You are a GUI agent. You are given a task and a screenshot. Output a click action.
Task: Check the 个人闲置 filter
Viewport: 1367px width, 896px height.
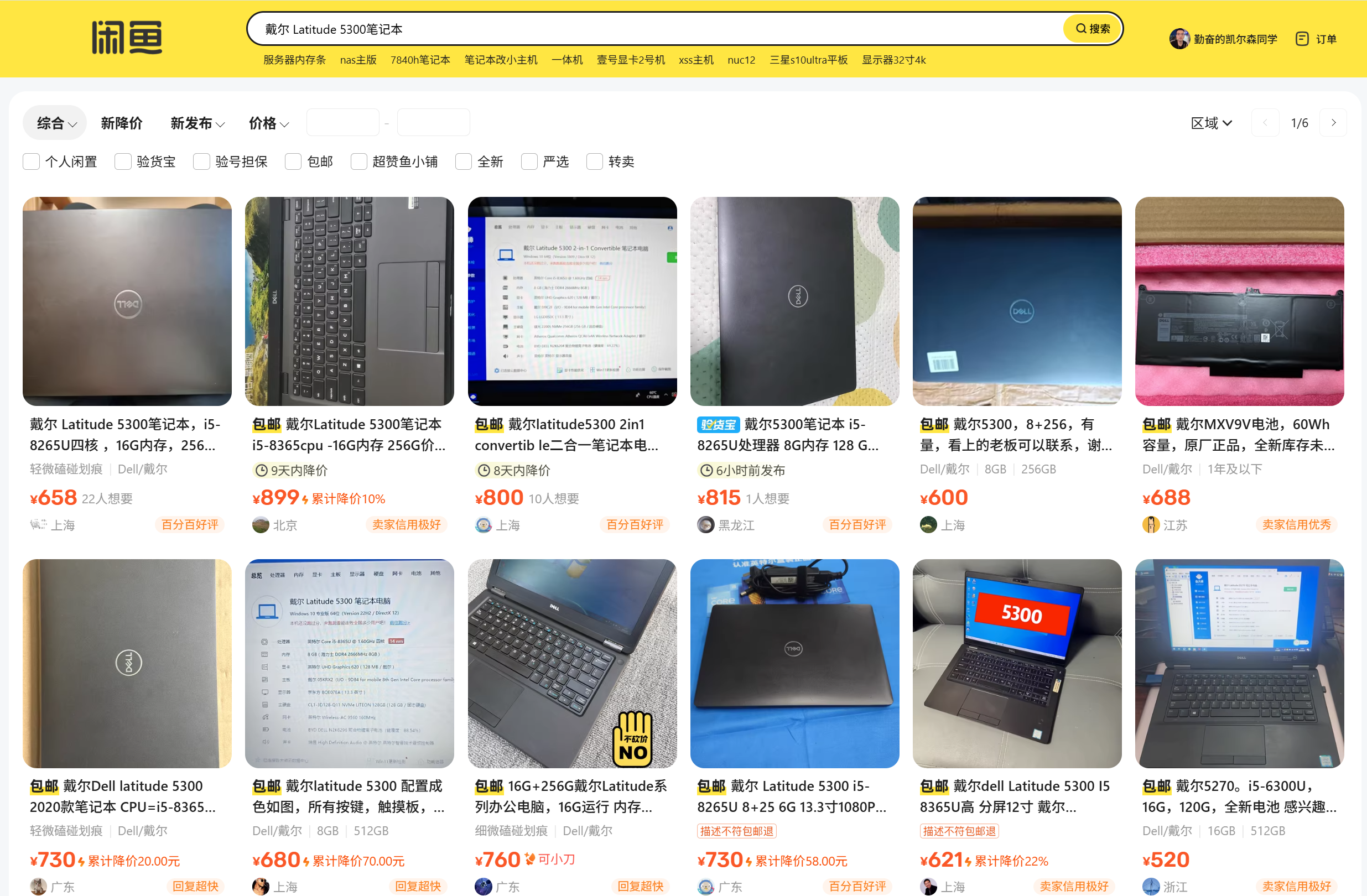(x=32, y=162)
